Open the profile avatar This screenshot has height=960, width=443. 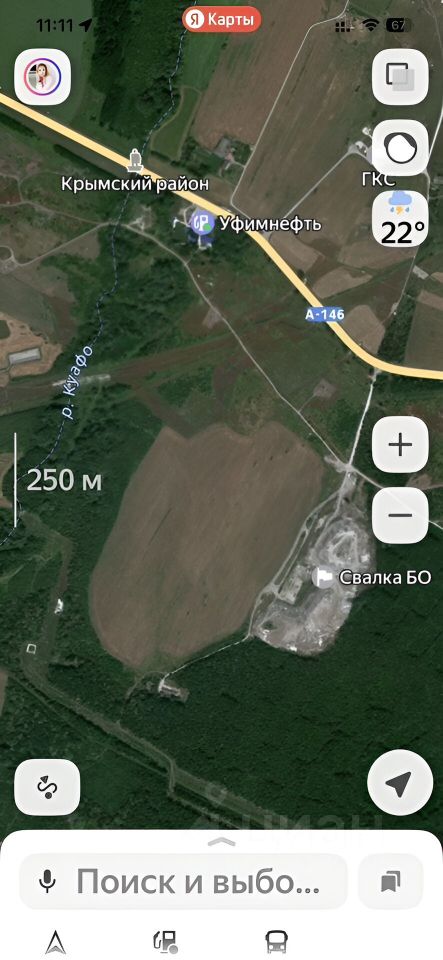click(x=42, y=77)
